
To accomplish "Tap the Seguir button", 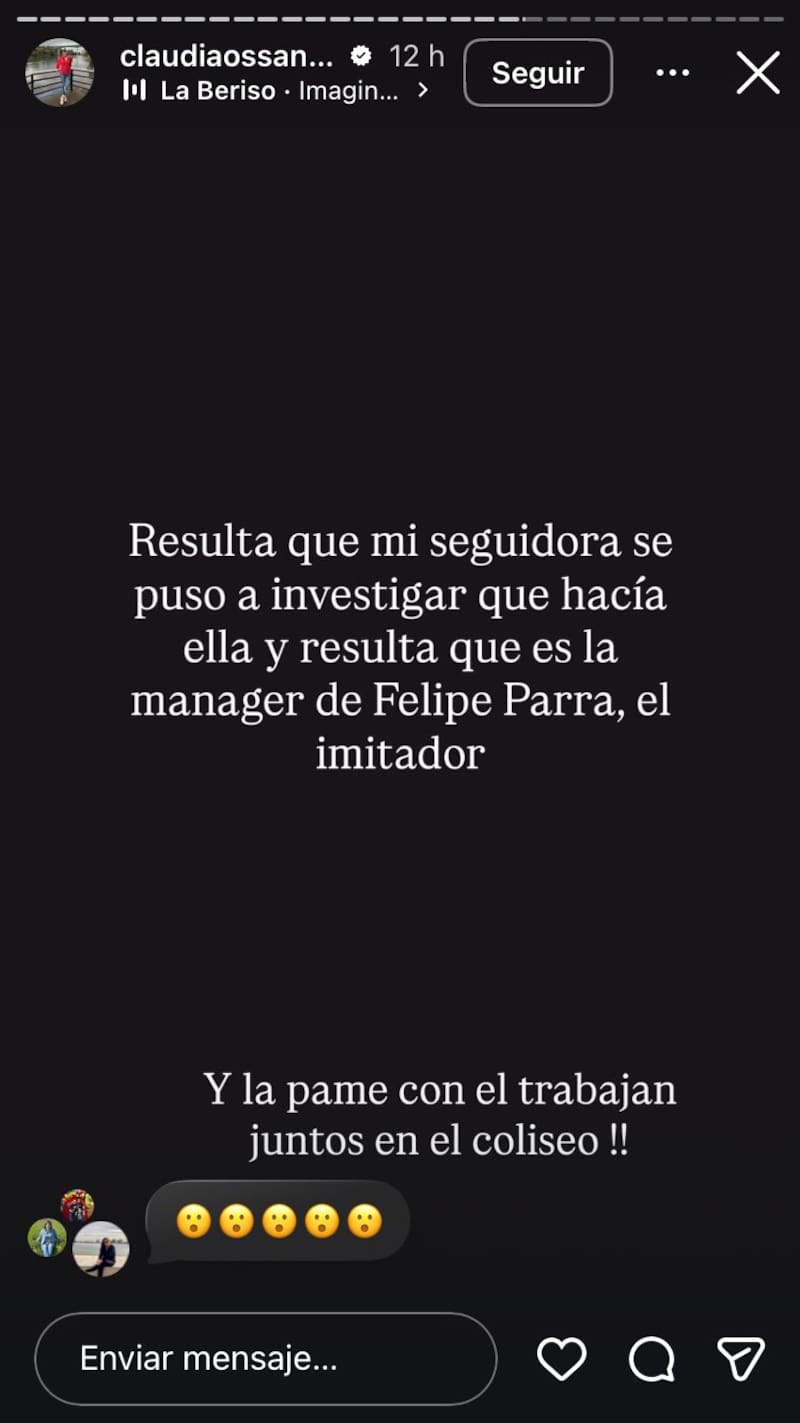I will [538, 73].
